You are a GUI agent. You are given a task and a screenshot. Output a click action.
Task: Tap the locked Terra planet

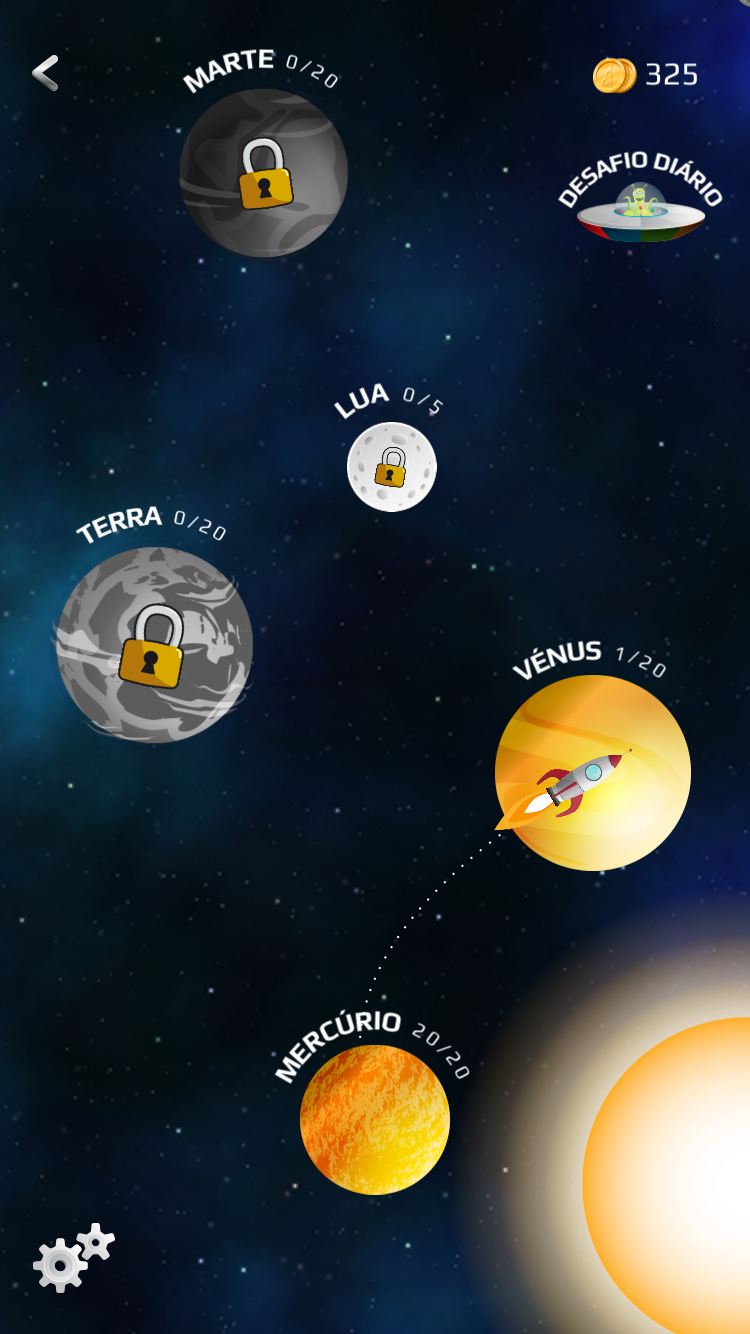[x=154, y=645]
